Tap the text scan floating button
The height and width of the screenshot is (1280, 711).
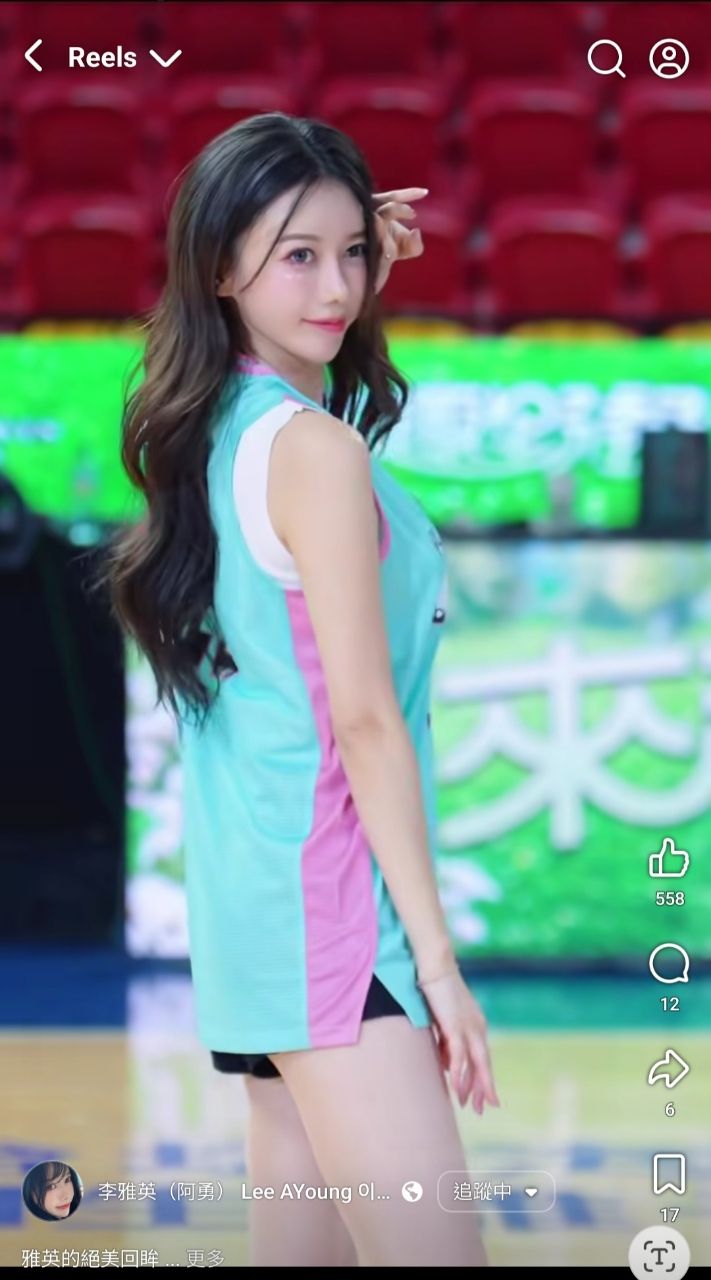(659, 1254)
